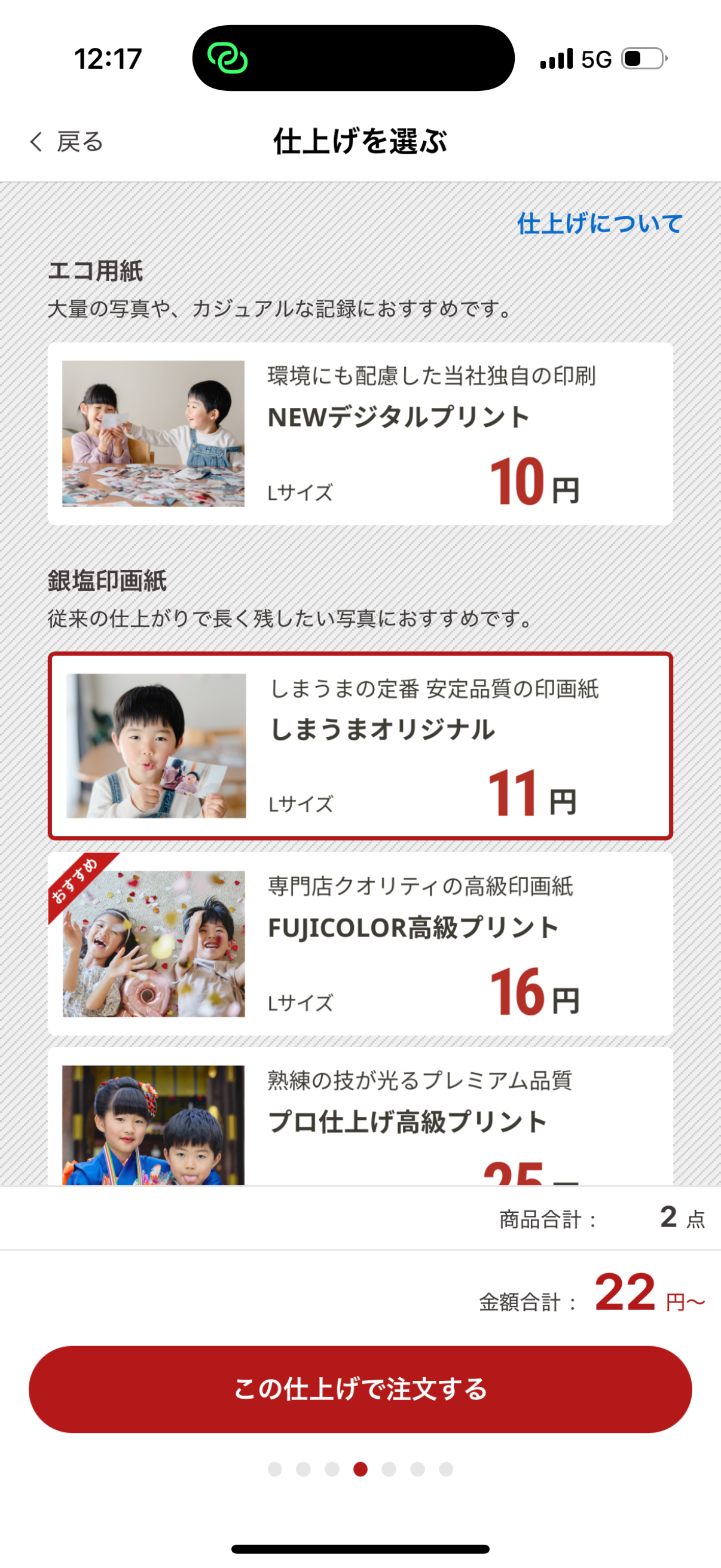Tap この仕上げで注文する button

(360, 1389)
